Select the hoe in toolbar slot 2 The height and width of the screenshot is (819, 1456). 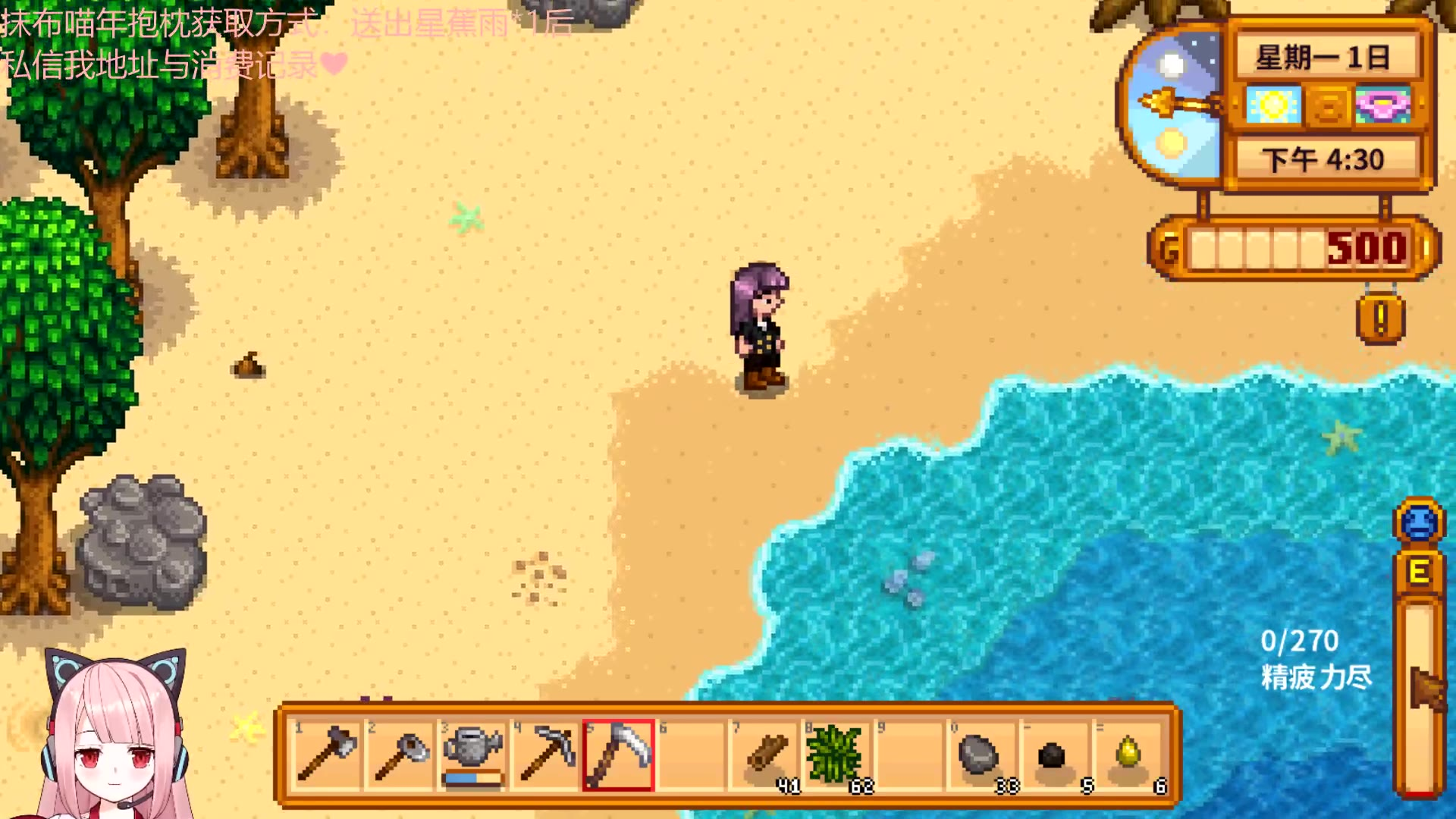tap(400, 755)
